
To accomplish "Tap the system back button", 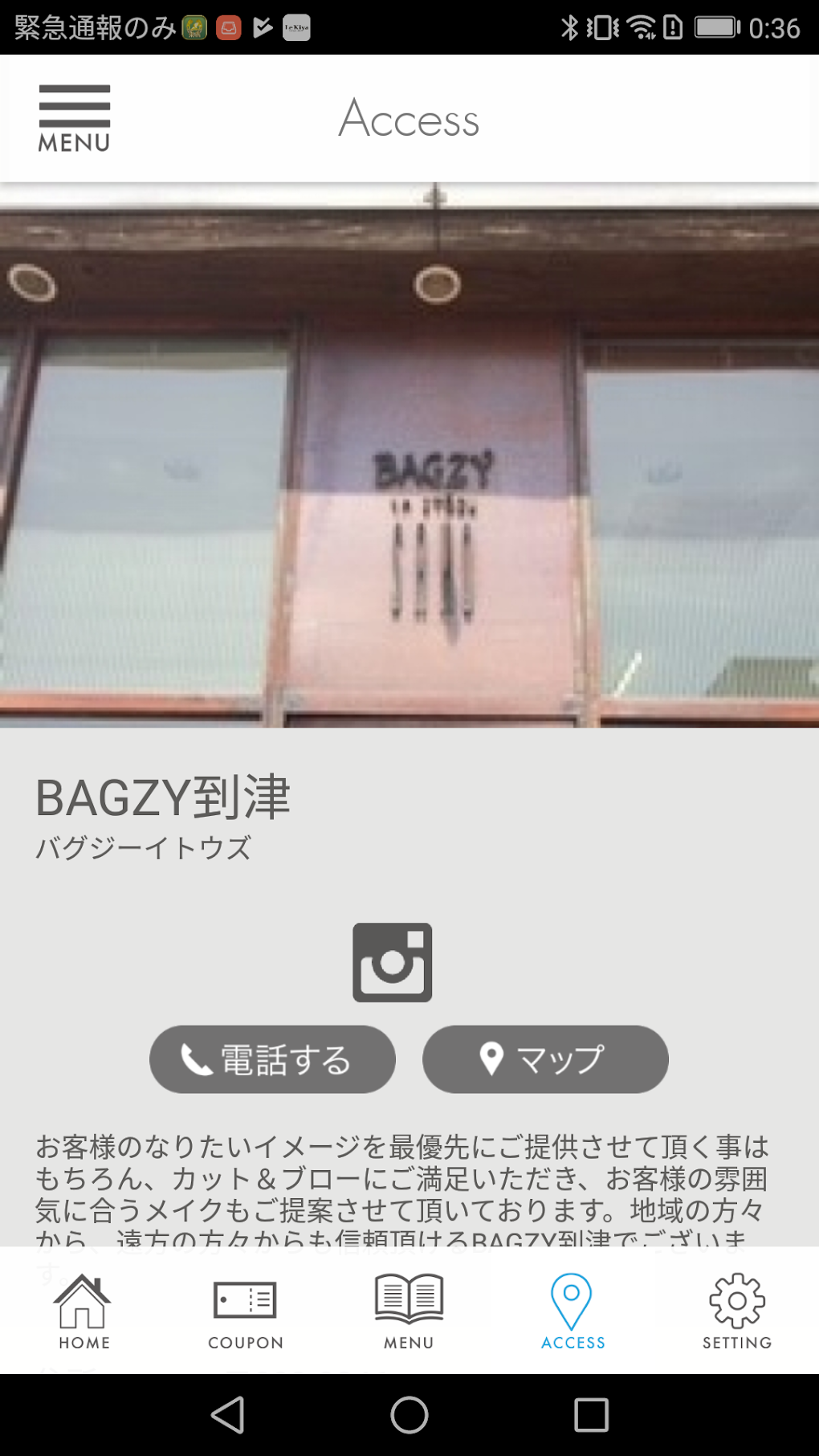I will point(228,1415).
